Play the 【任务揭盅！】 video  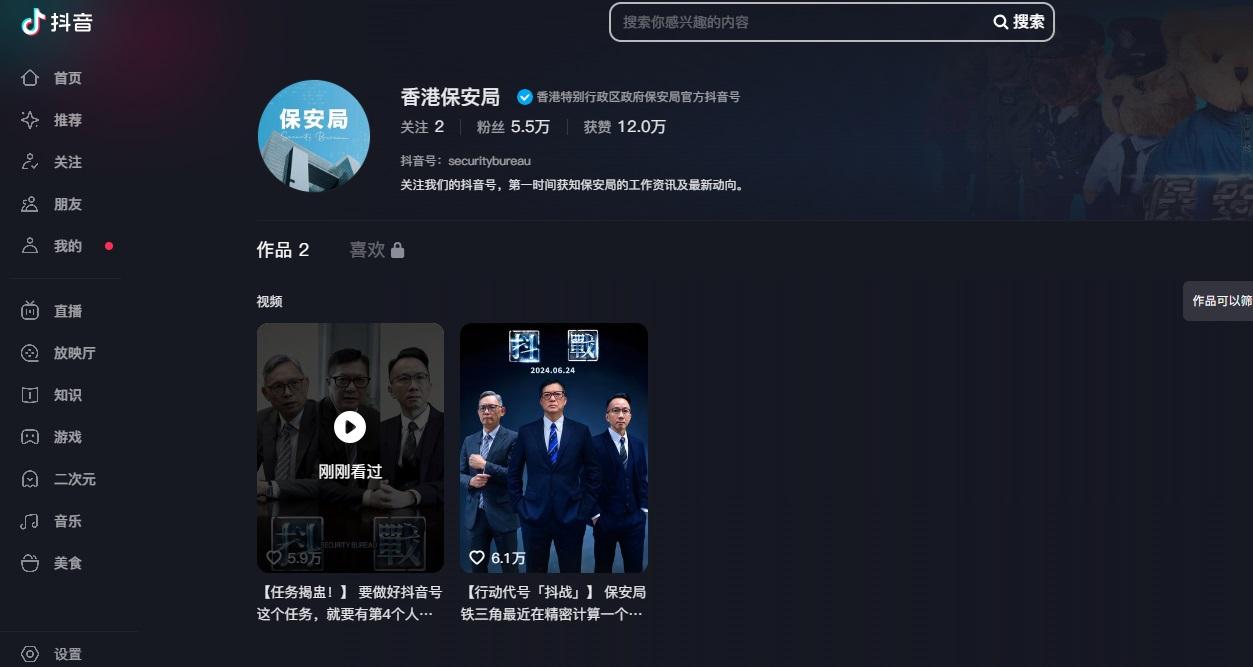350,428
